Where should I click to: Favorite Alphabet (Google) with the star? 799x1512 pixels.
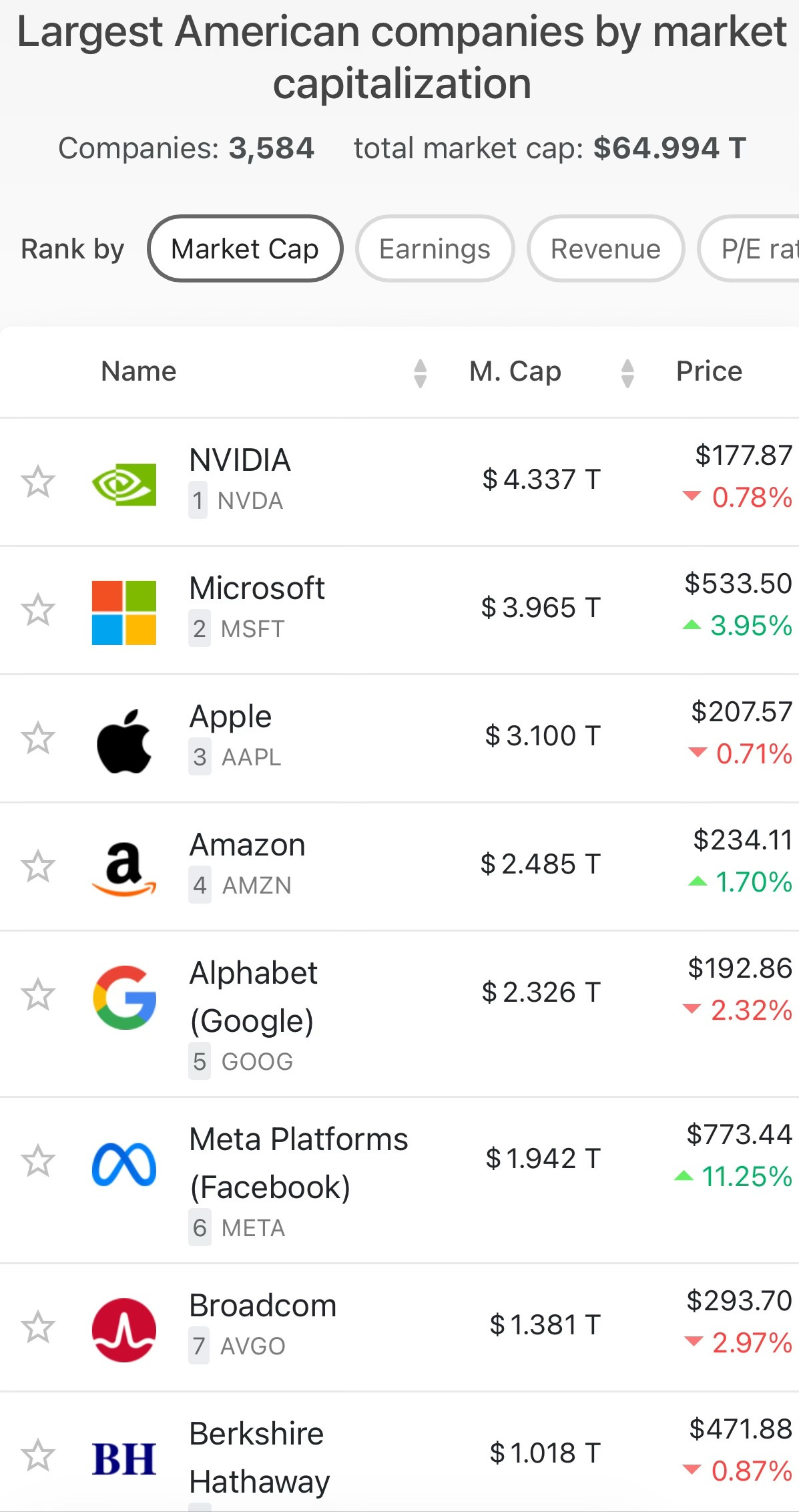(x=37, y=994)
